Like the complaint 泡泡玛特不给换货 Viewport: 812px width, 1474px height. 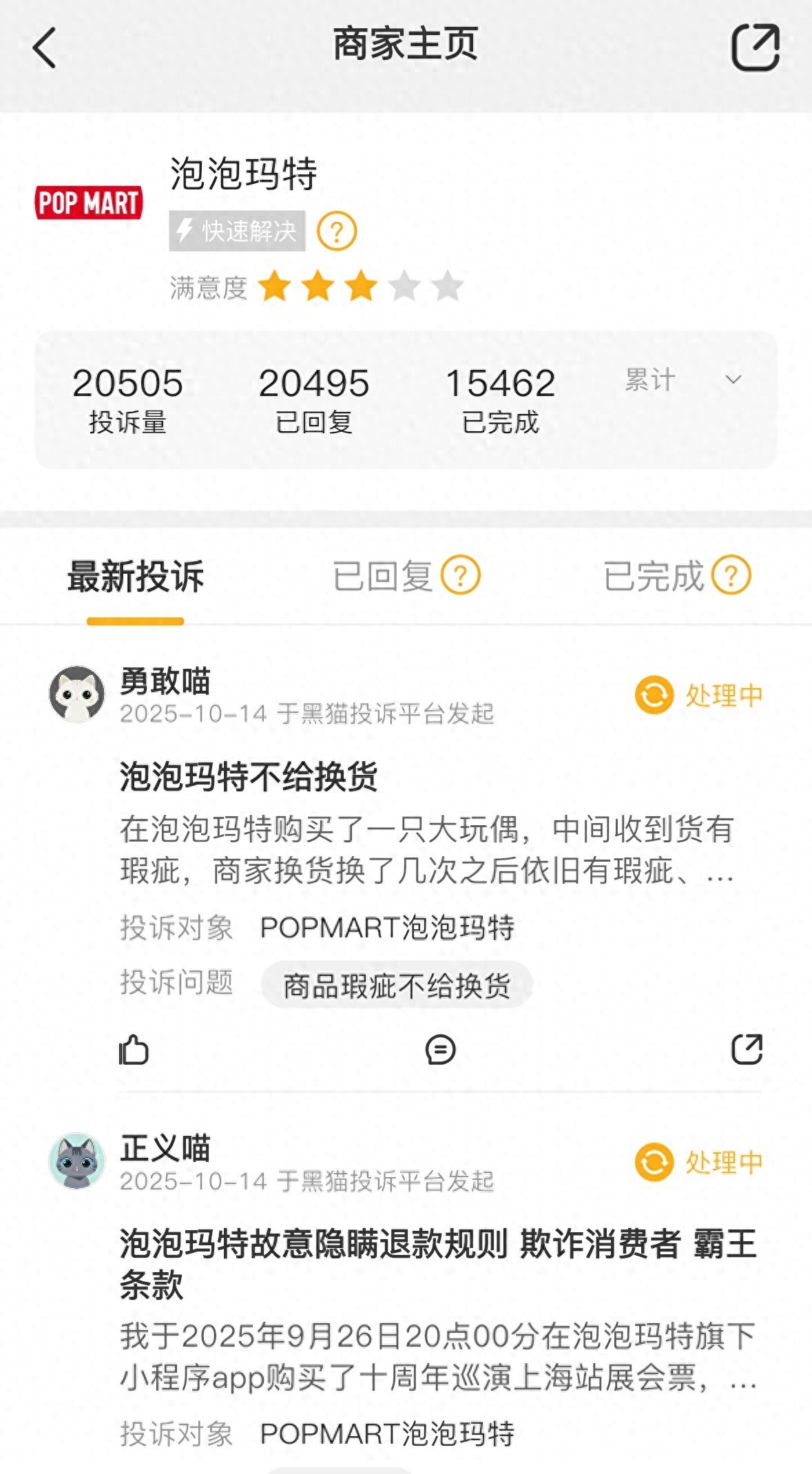point(134,1050)
